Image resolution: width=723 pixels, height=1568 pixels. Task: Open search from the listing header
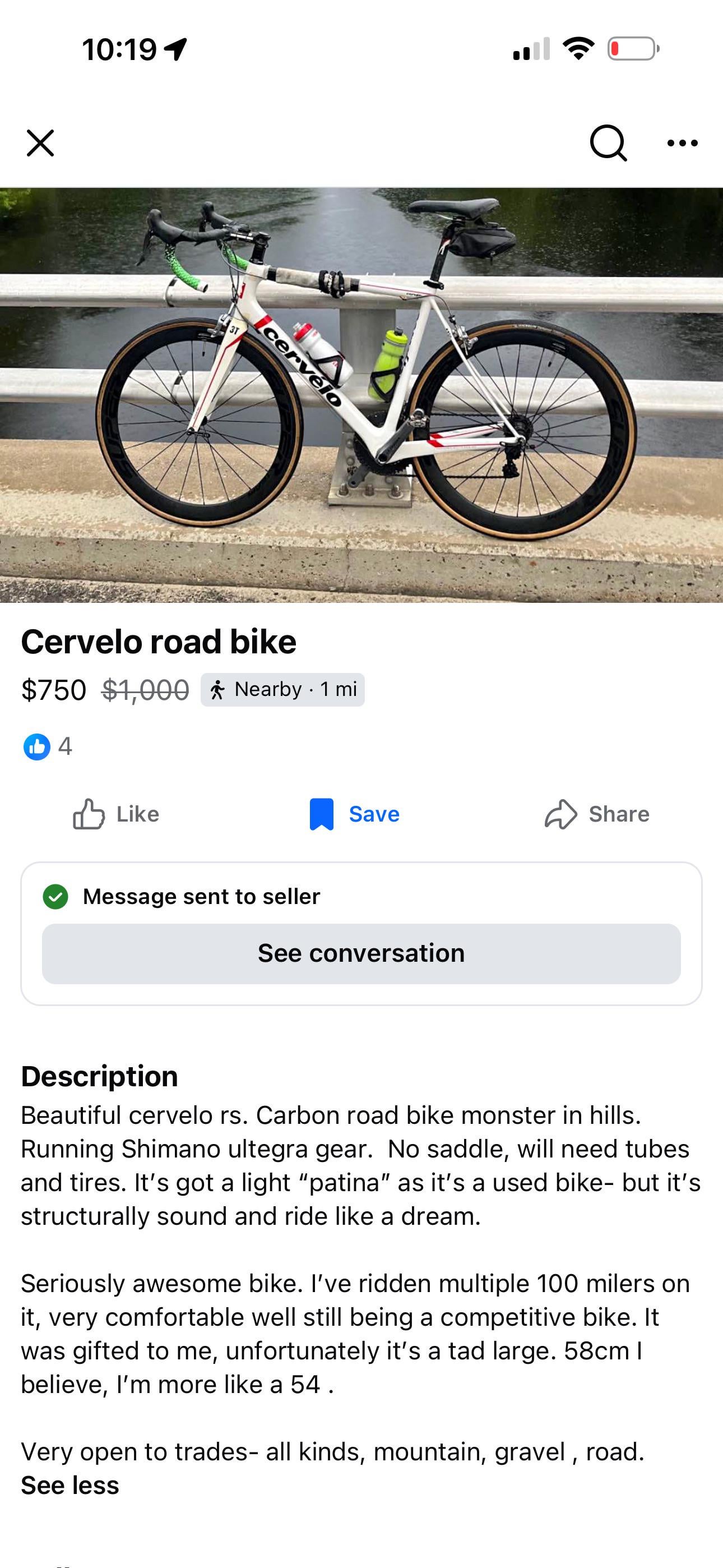(608, 143)
